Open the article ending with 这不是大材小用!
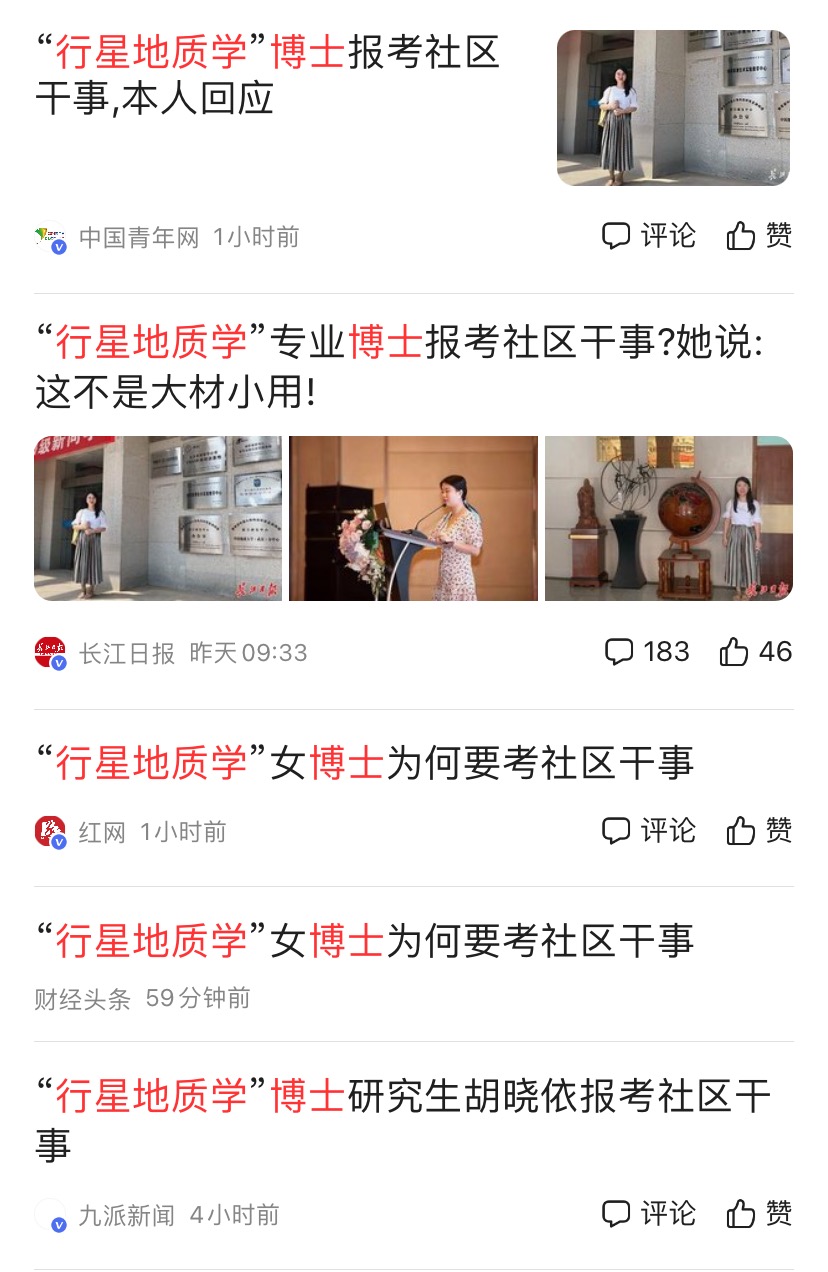Image resolution: width=828 pixels, height=1272 pixels. click(x=398, y=366)
